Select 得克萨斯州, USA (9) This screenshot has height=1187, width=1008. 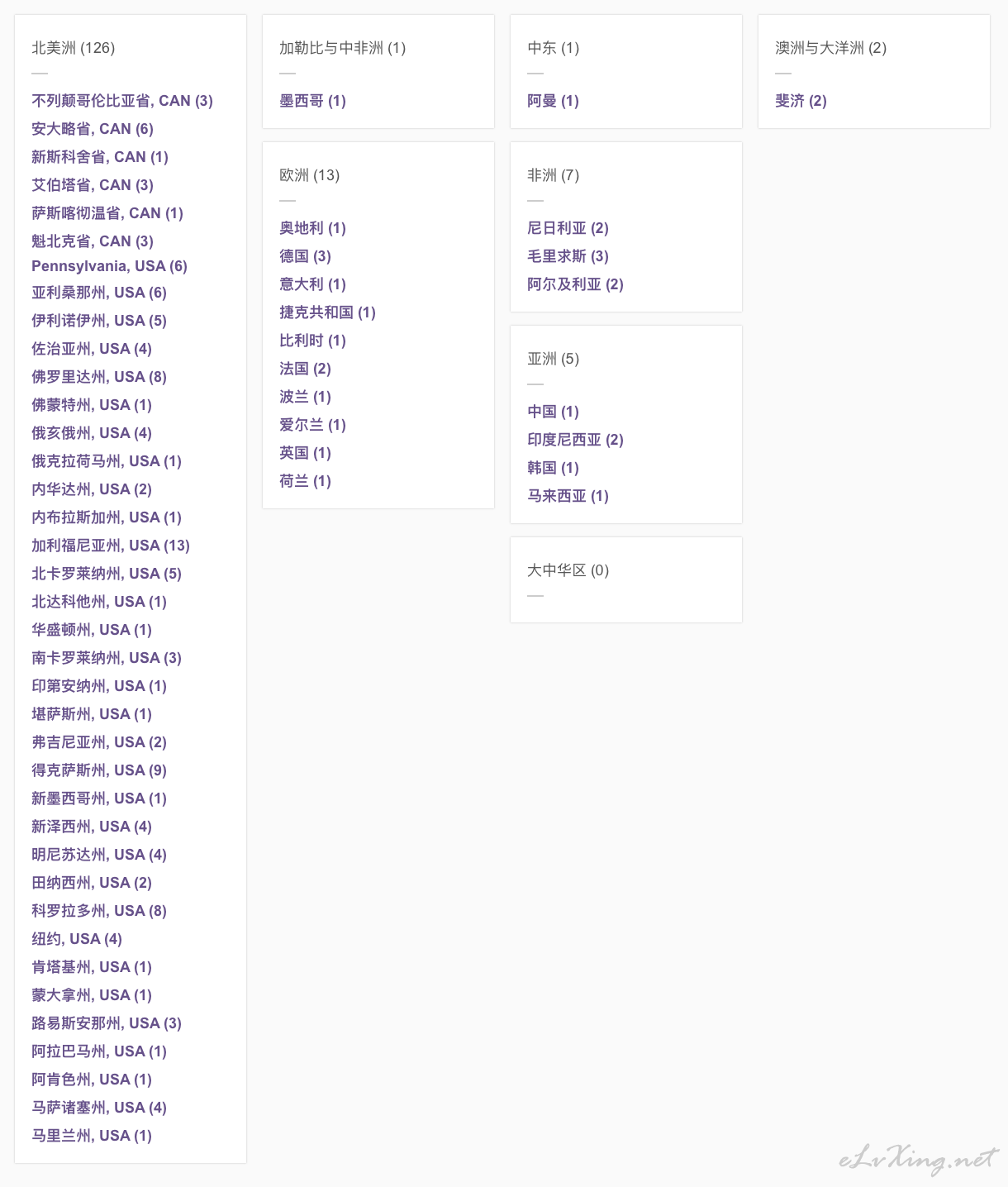coord(98,770)
